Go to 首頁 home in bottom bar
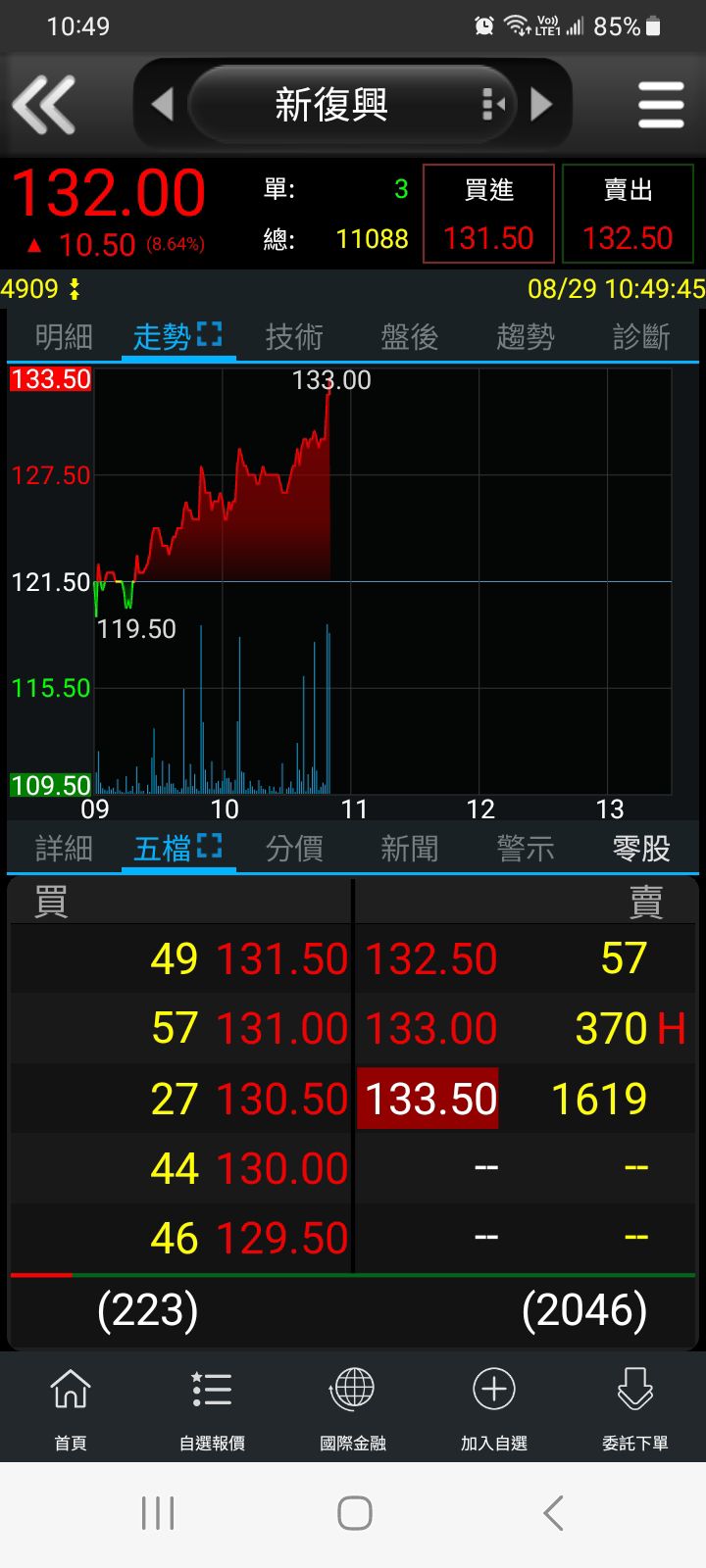This screenshot has width=706, height=1568. point(71,1407)
